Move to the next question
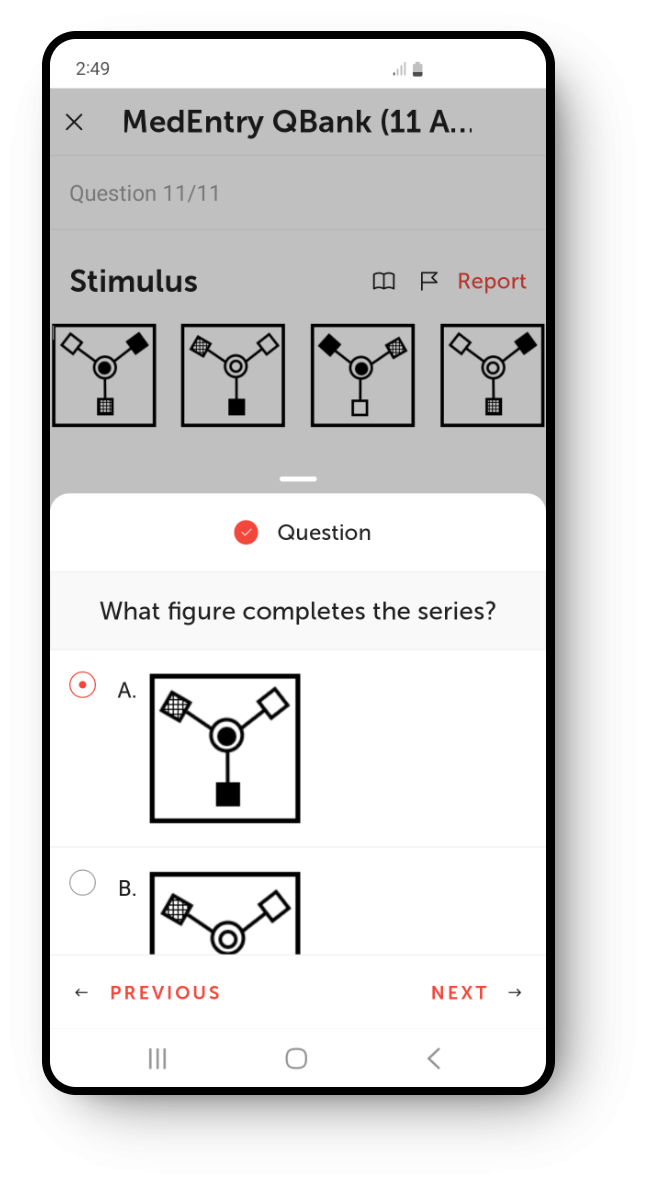This screenshot has height=1185, width=647. click(476, 993)
